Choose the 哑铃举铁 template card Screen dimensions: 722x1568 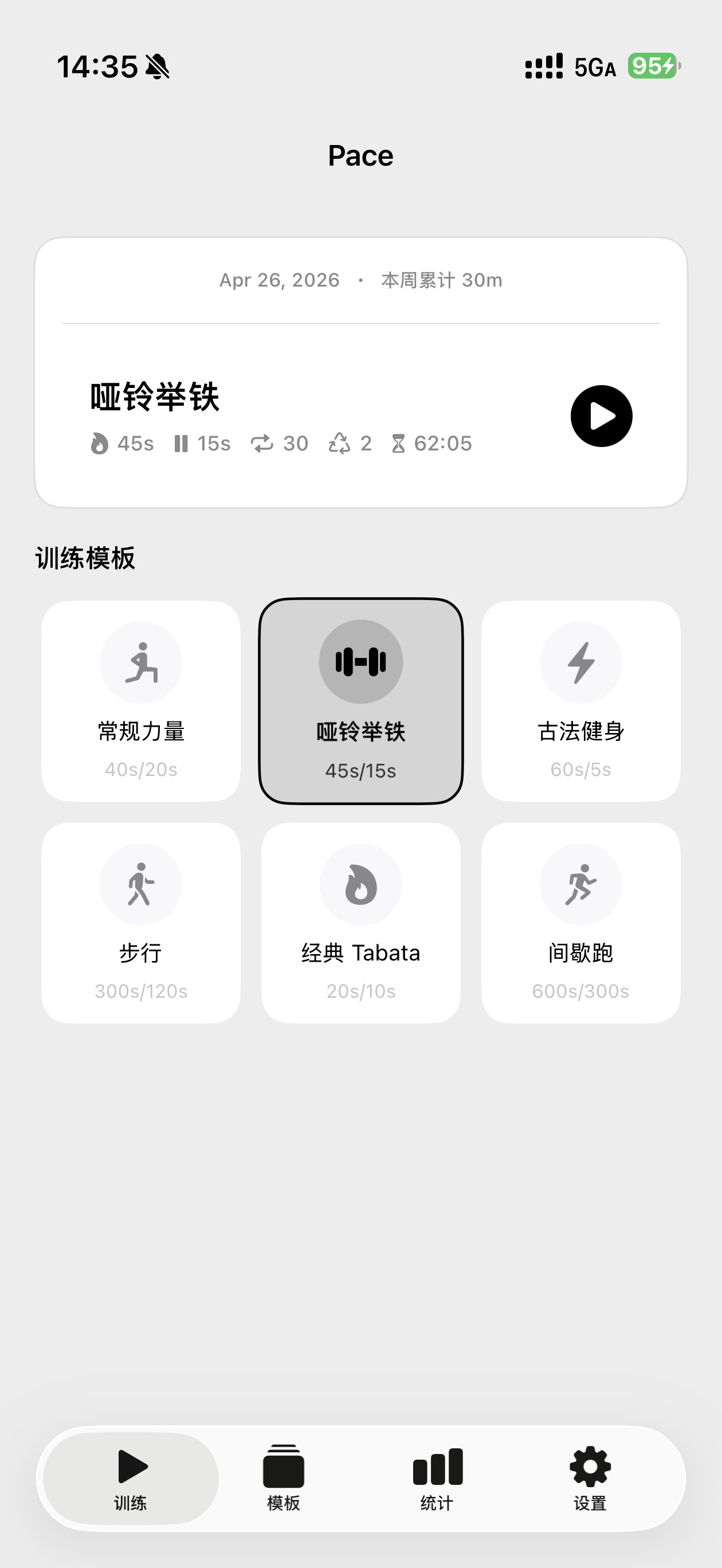pyautogui.click(x=361, y=700)
